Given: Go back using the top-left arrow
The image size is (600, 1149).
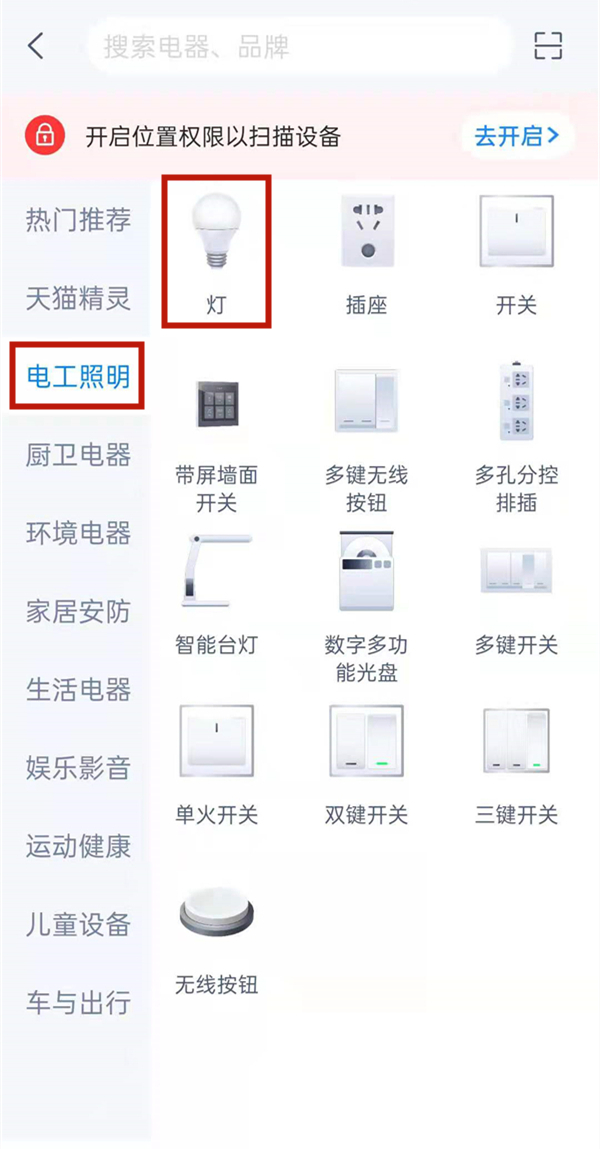Looking at the screenshot, I should tap(36, 46).
